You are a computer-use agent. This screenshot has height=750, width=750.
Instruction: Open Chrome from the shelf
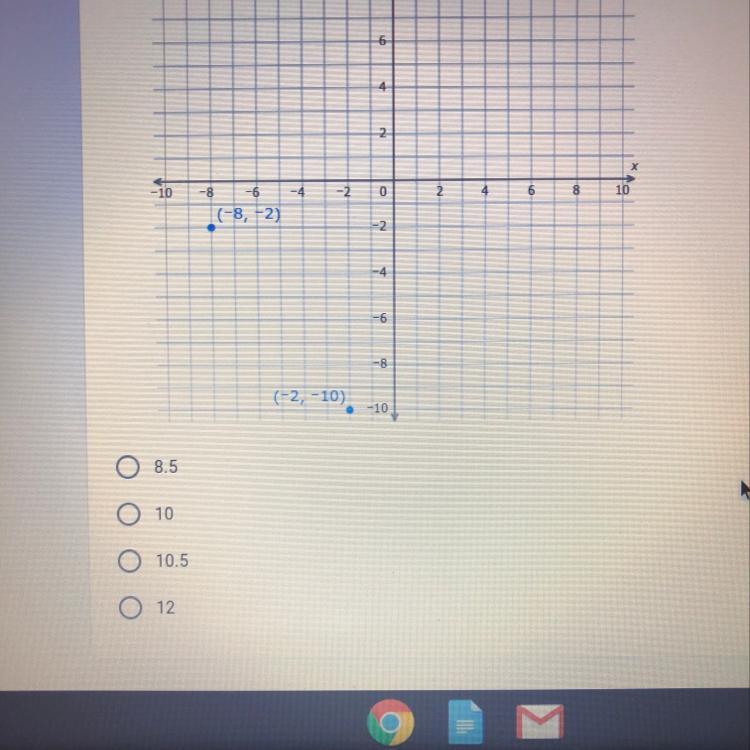[391, 722]
